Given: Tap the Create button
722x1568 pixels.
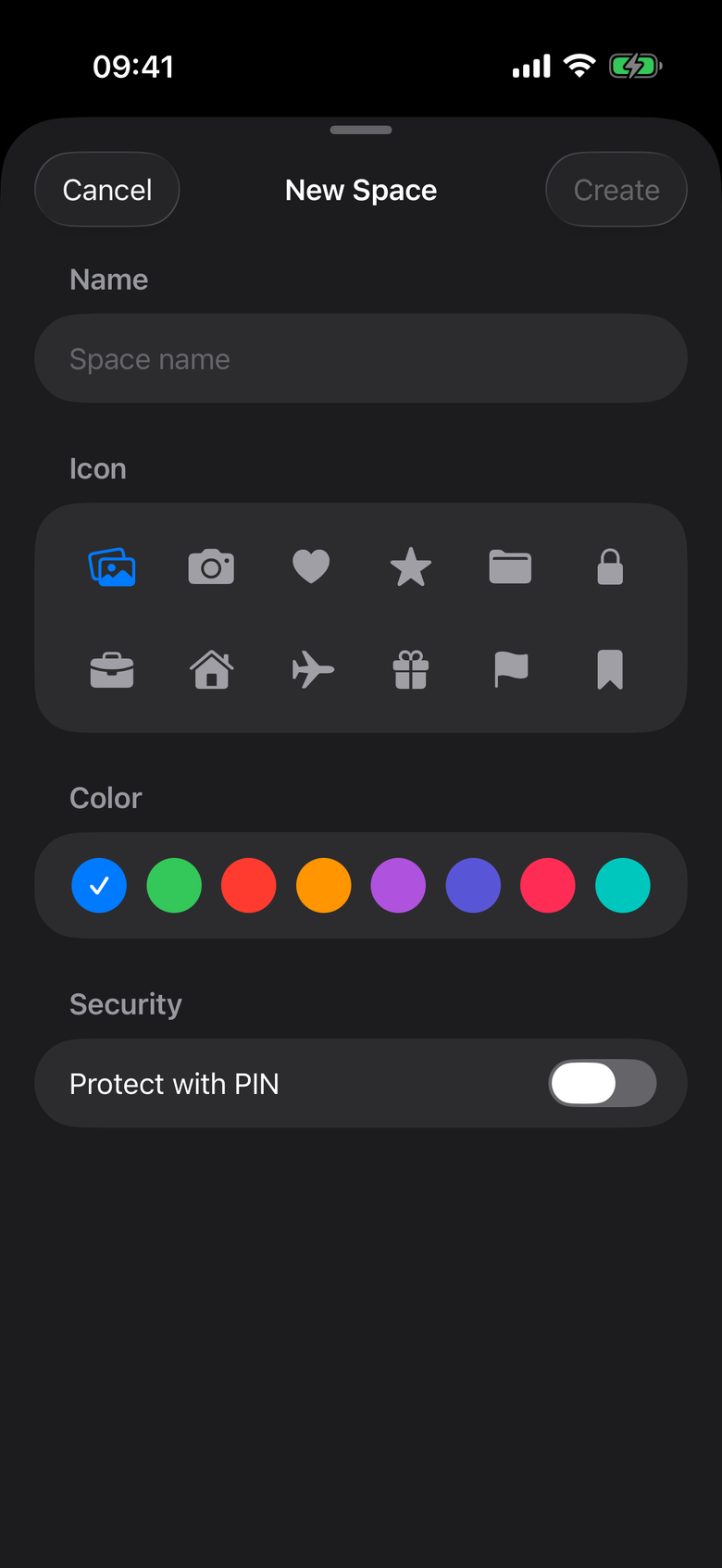Looking at the screenshot, I should pyautogui.click(x=616, y=190).
